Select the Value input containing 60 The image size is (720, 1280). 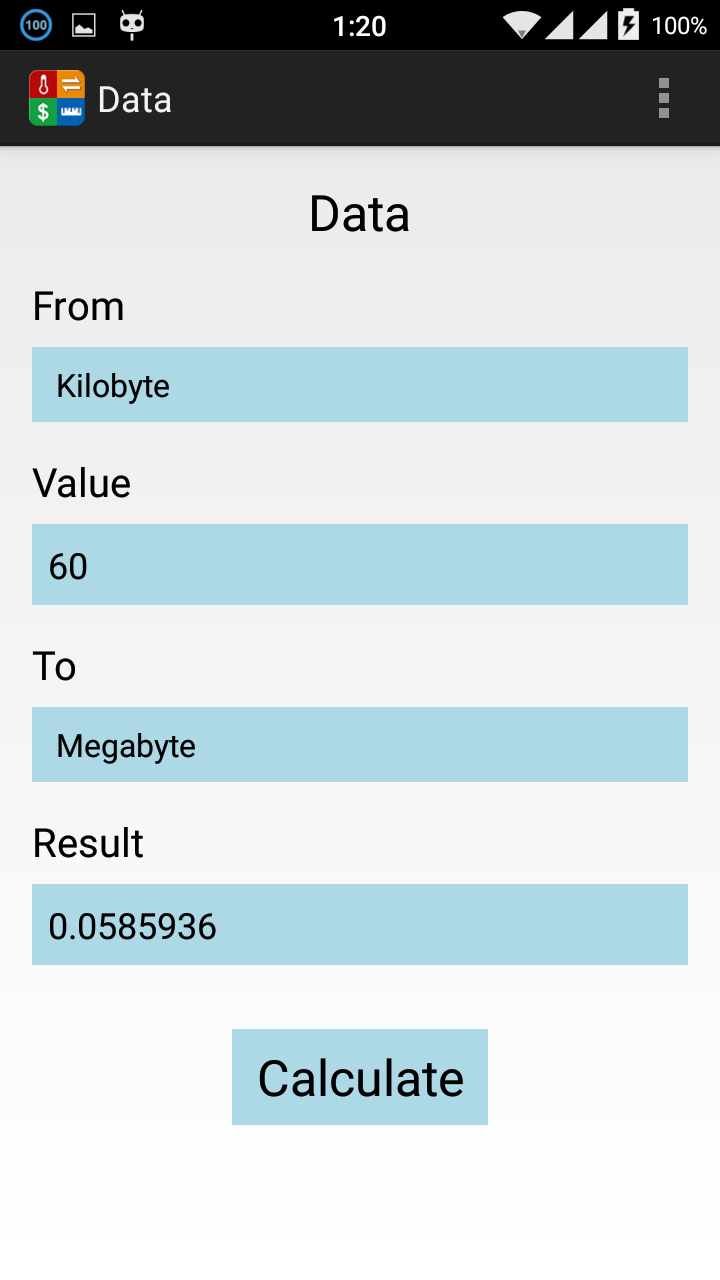[x=360, y=564]
